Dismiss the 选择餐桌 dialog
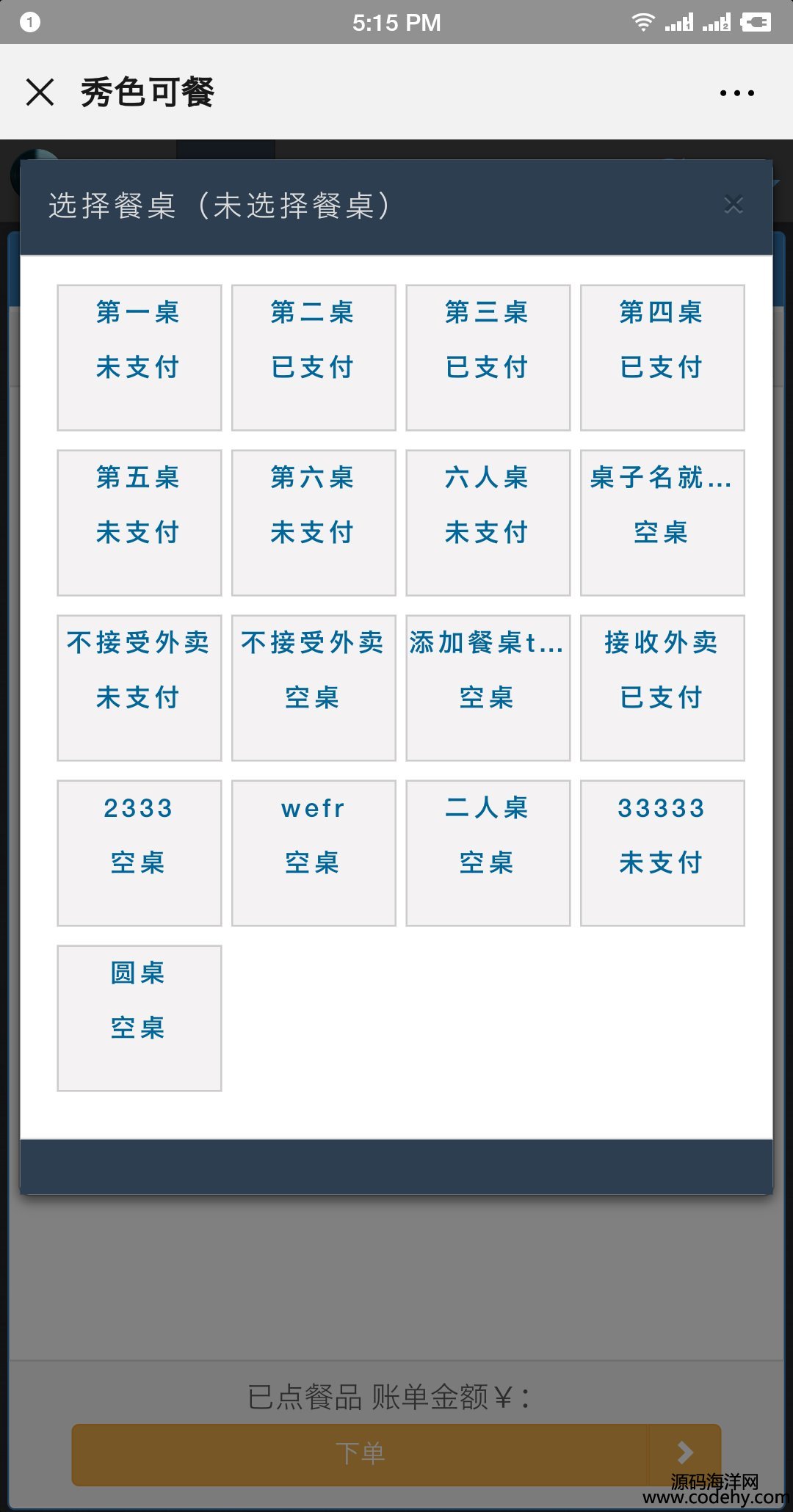The image size is (793, 1512). tap(734, 205)
